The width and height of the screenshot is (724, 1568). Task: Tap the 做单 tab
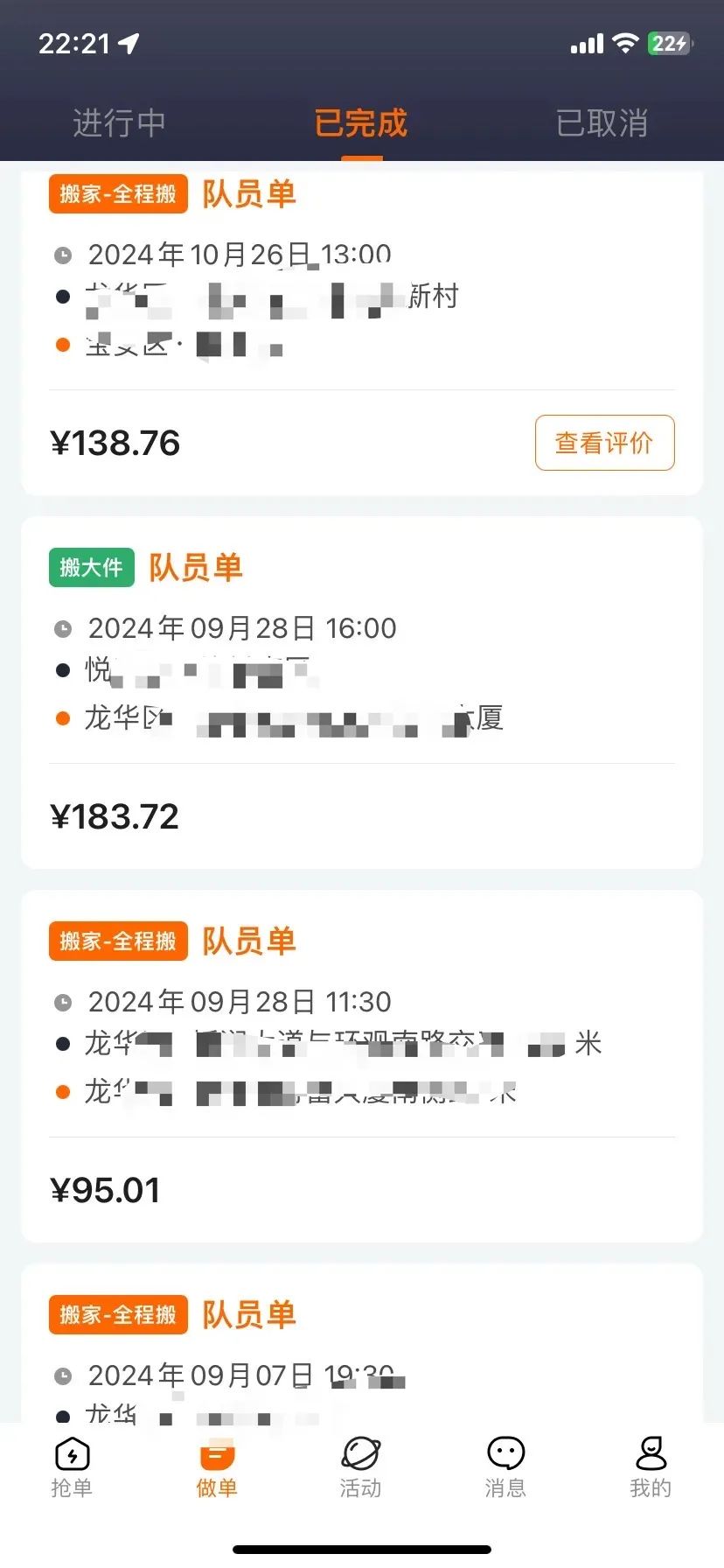tap(217, 1467)
